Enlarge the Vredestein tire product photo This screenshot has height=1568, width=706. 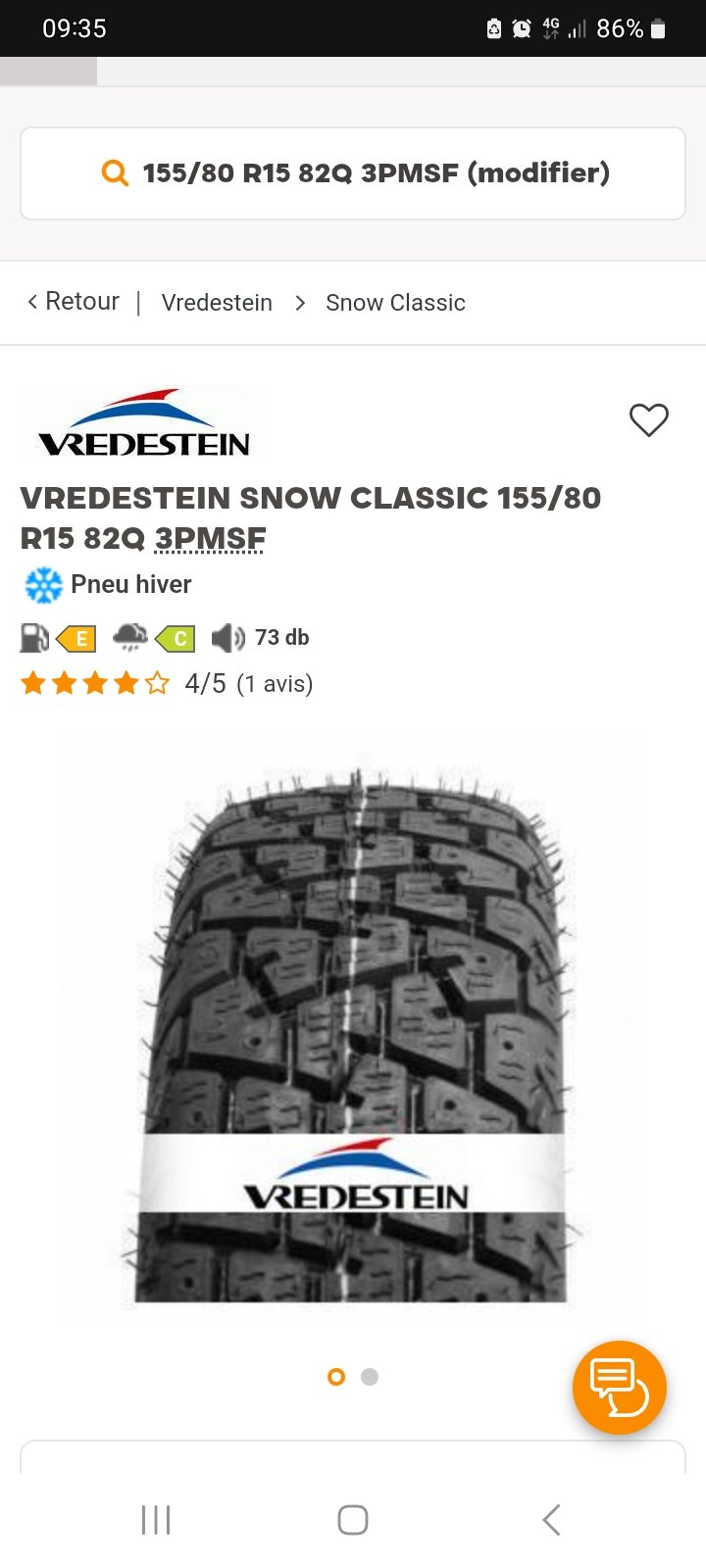click(x=353, y=1029)
